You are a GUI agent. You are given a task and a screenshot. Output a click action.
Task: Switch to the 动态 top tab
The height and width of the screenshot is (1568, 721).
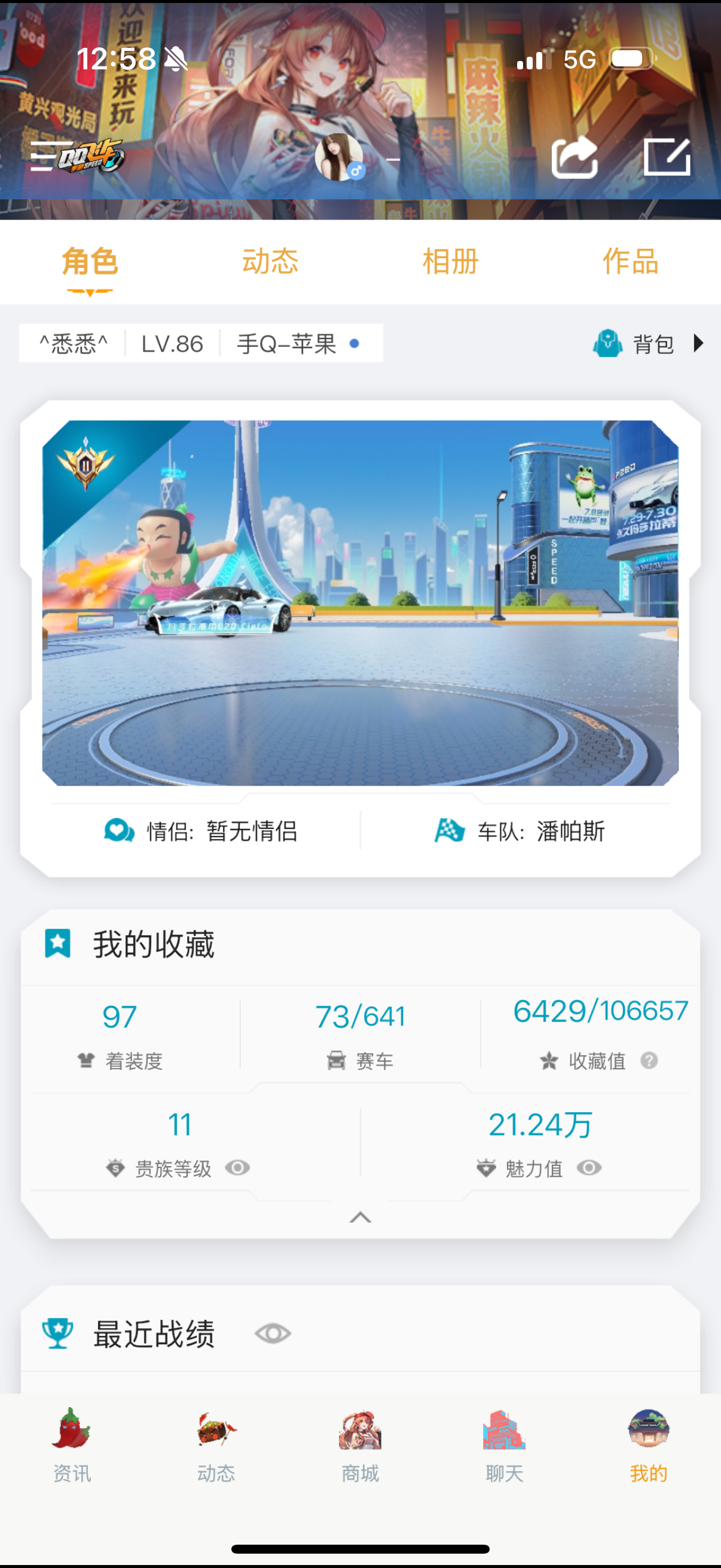pos(270,262)
